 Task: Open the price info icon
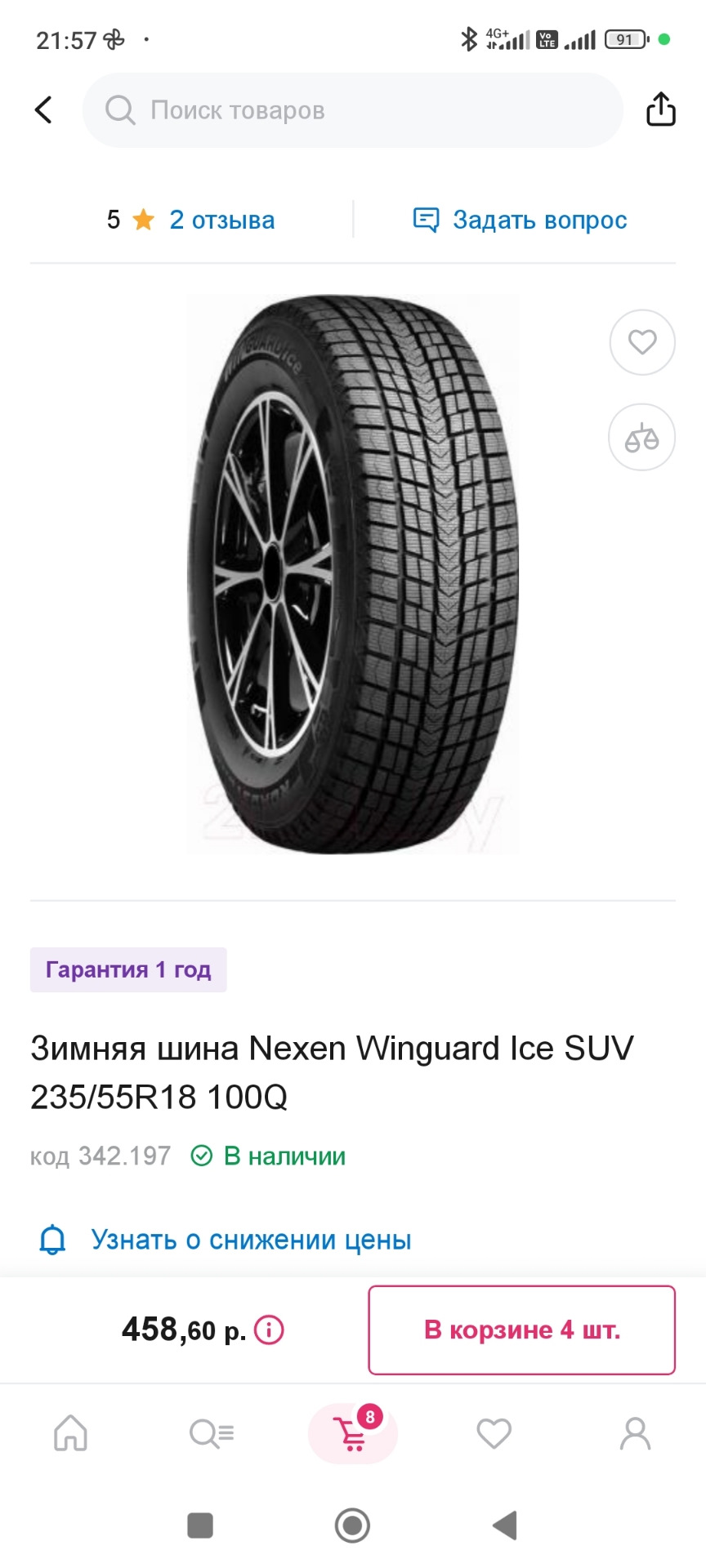(269, 1330)
